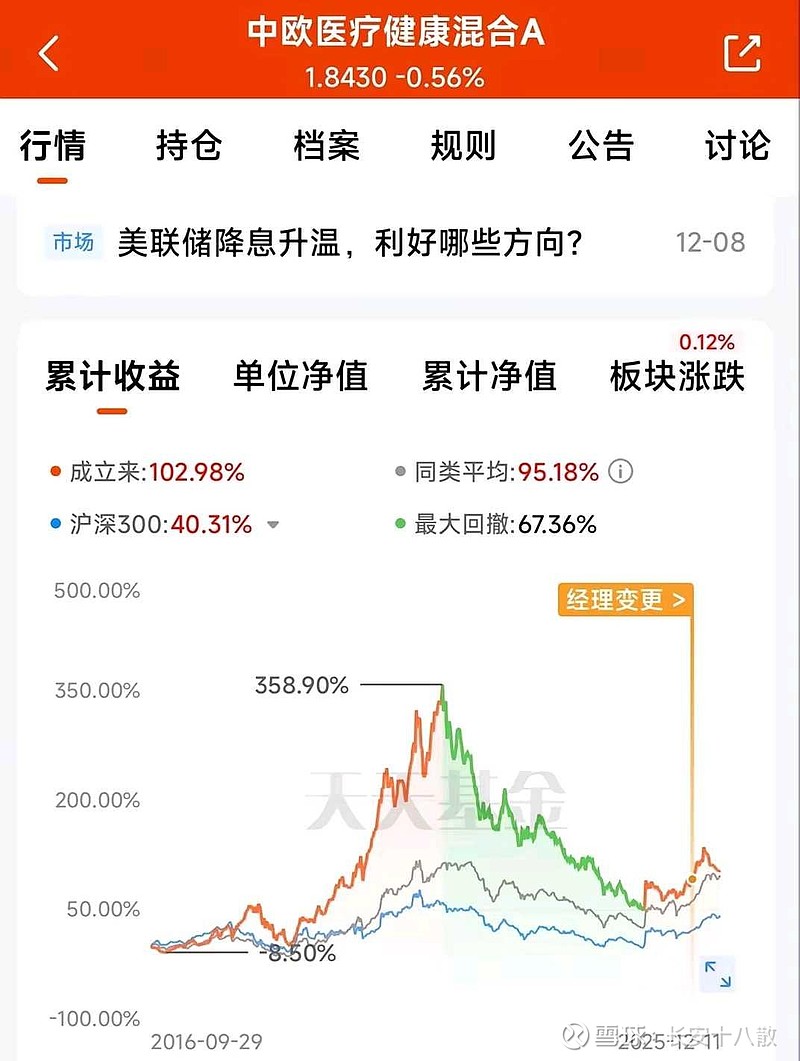800x1061 pixels.
Task: Toggle the orange 成立来 series dot
Action: click(53, 470)
